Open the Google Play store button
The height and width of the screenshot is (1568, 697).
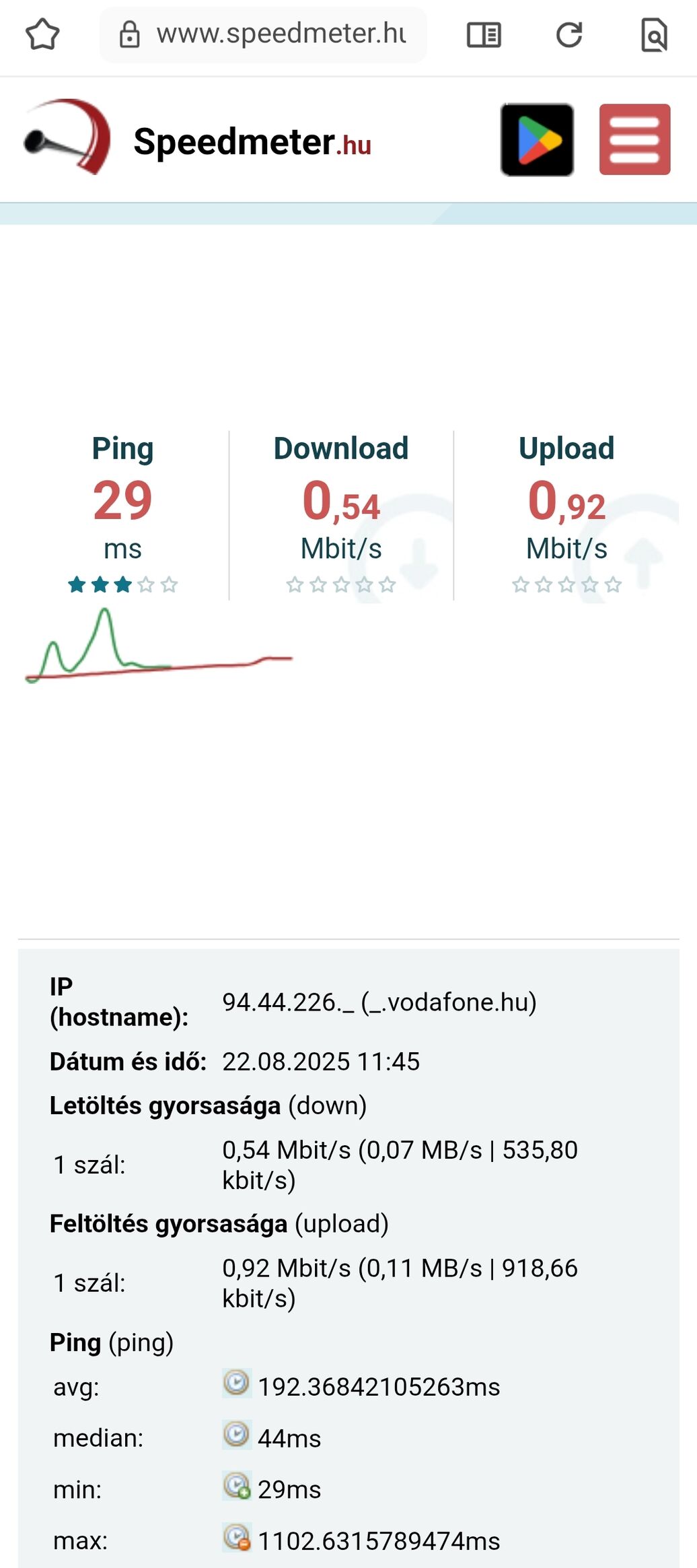pos(537,139)
